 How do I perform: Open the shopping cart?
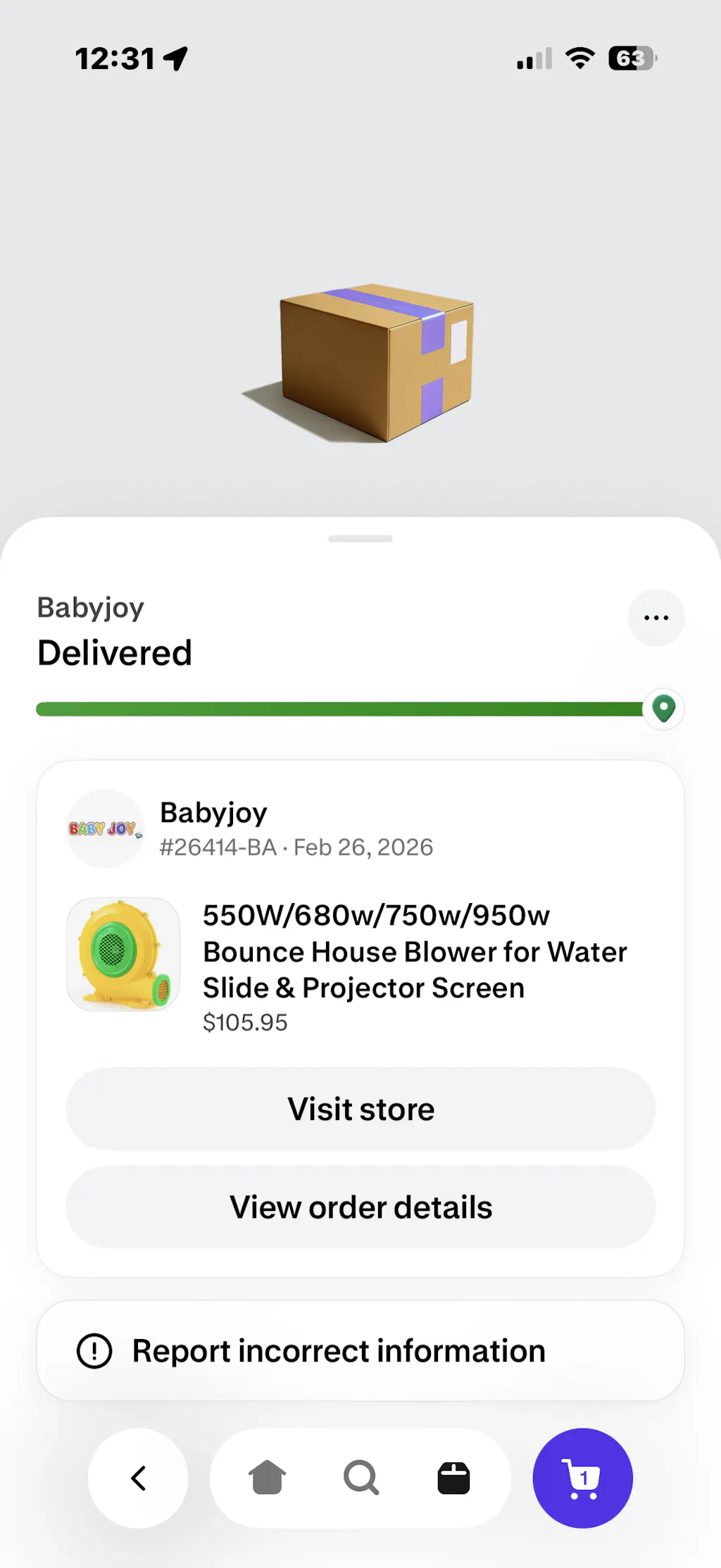click(x=582, y=1478)
